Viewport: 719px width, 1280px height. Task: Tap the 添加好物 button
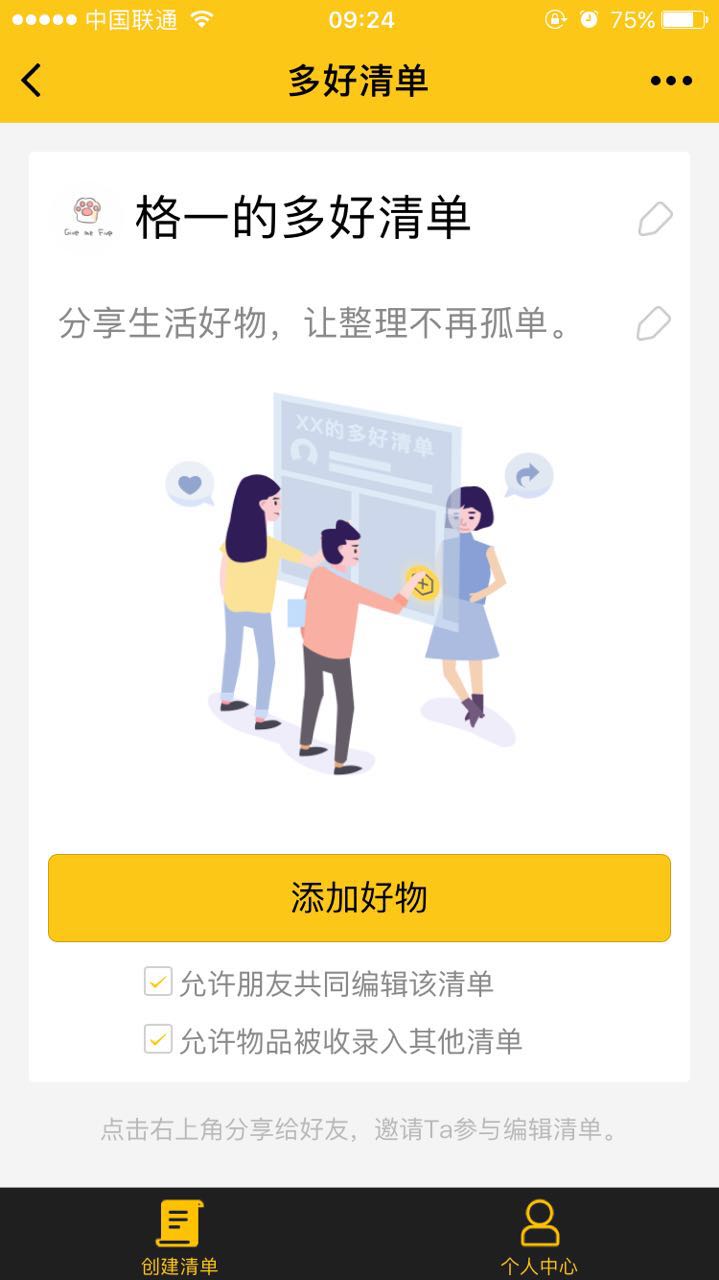pyautogui.click(x=359, y=897)
